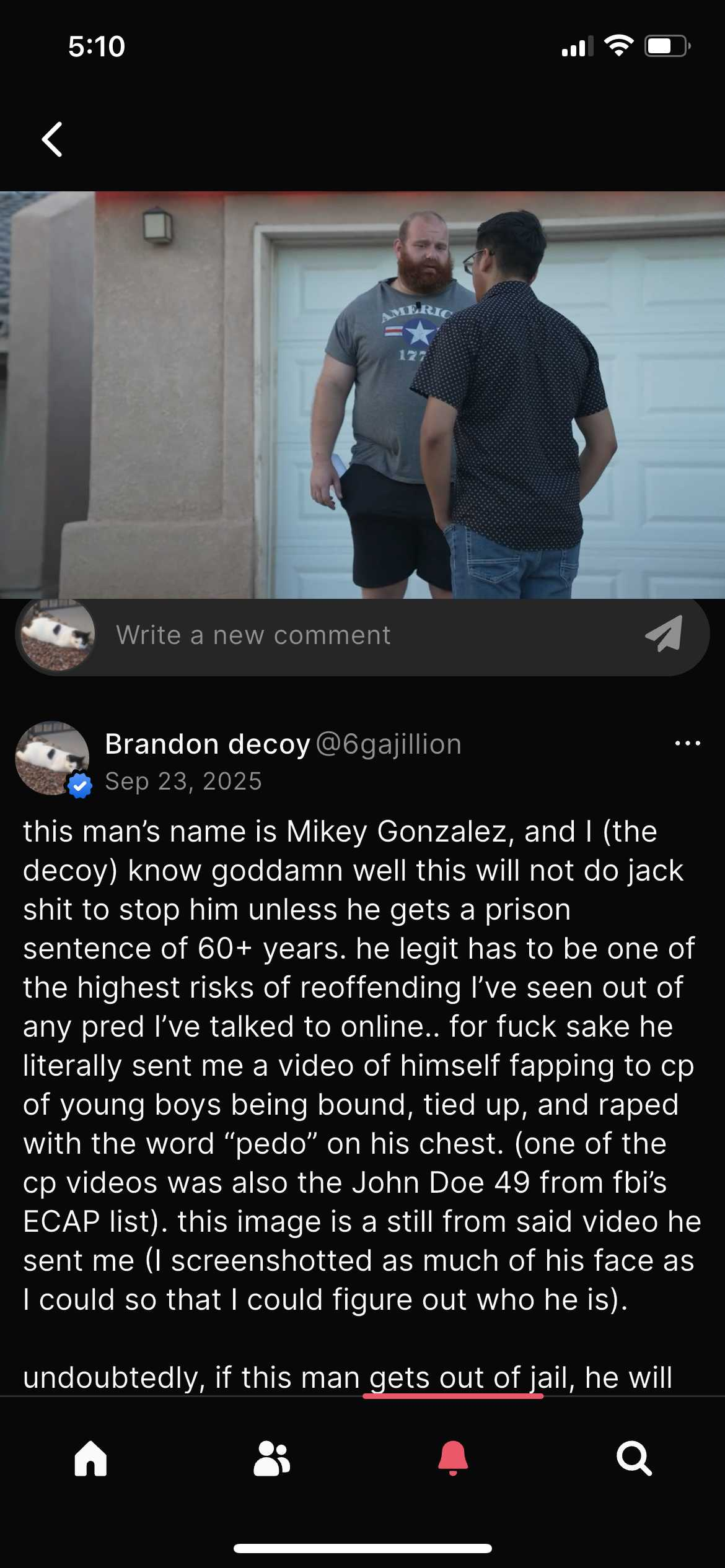
Task: Go back using the top arrow
Action: (x=52, y=139)
